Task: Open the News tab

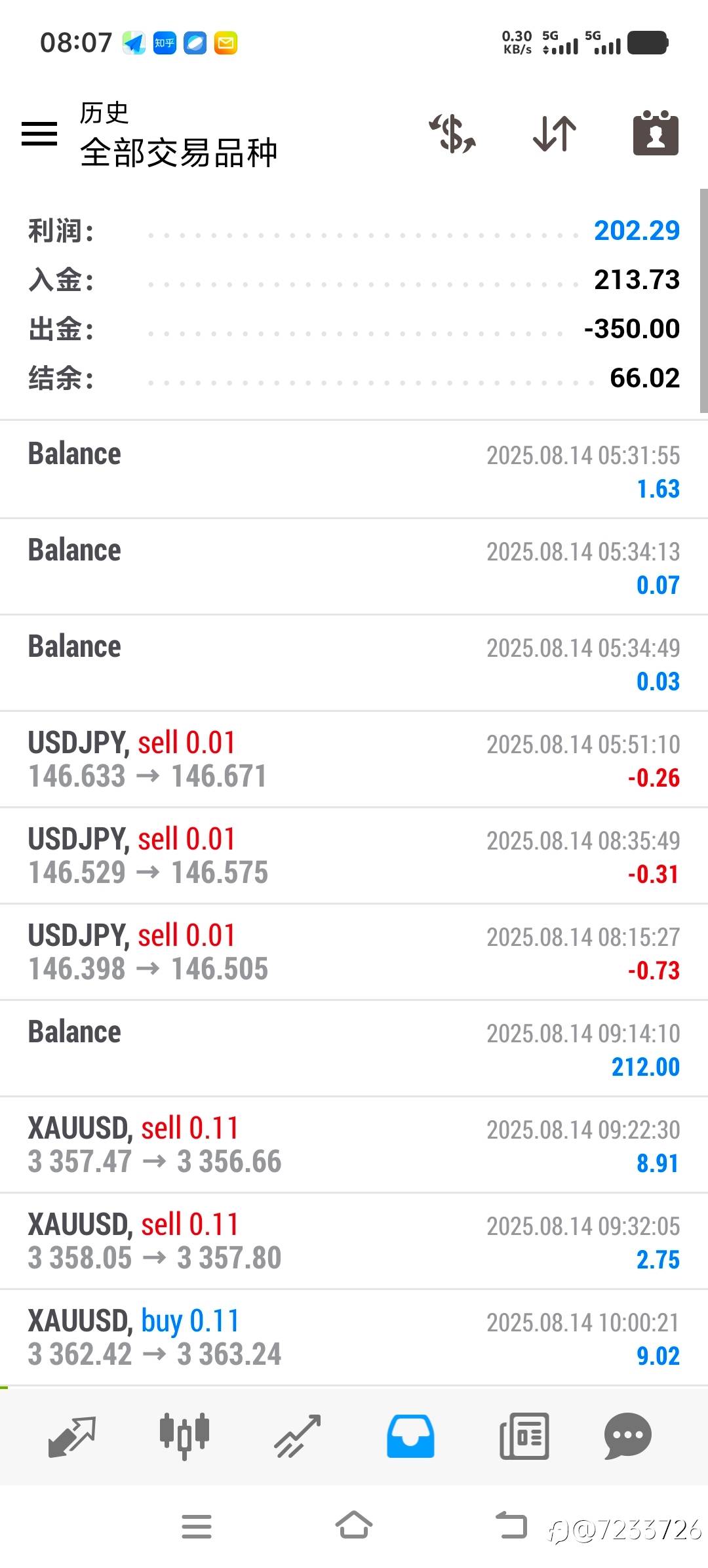Action: point(524,1436)
